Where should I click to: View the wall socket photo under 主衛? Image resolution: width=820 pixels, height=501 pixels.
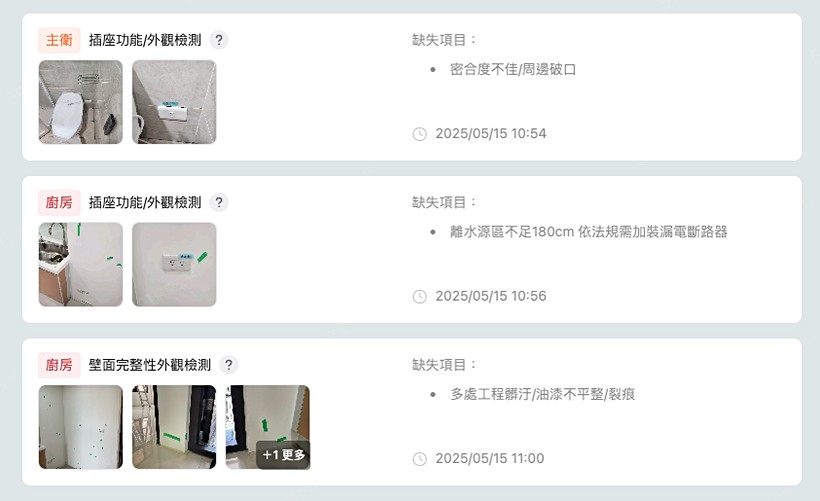(x=174, y=102)
